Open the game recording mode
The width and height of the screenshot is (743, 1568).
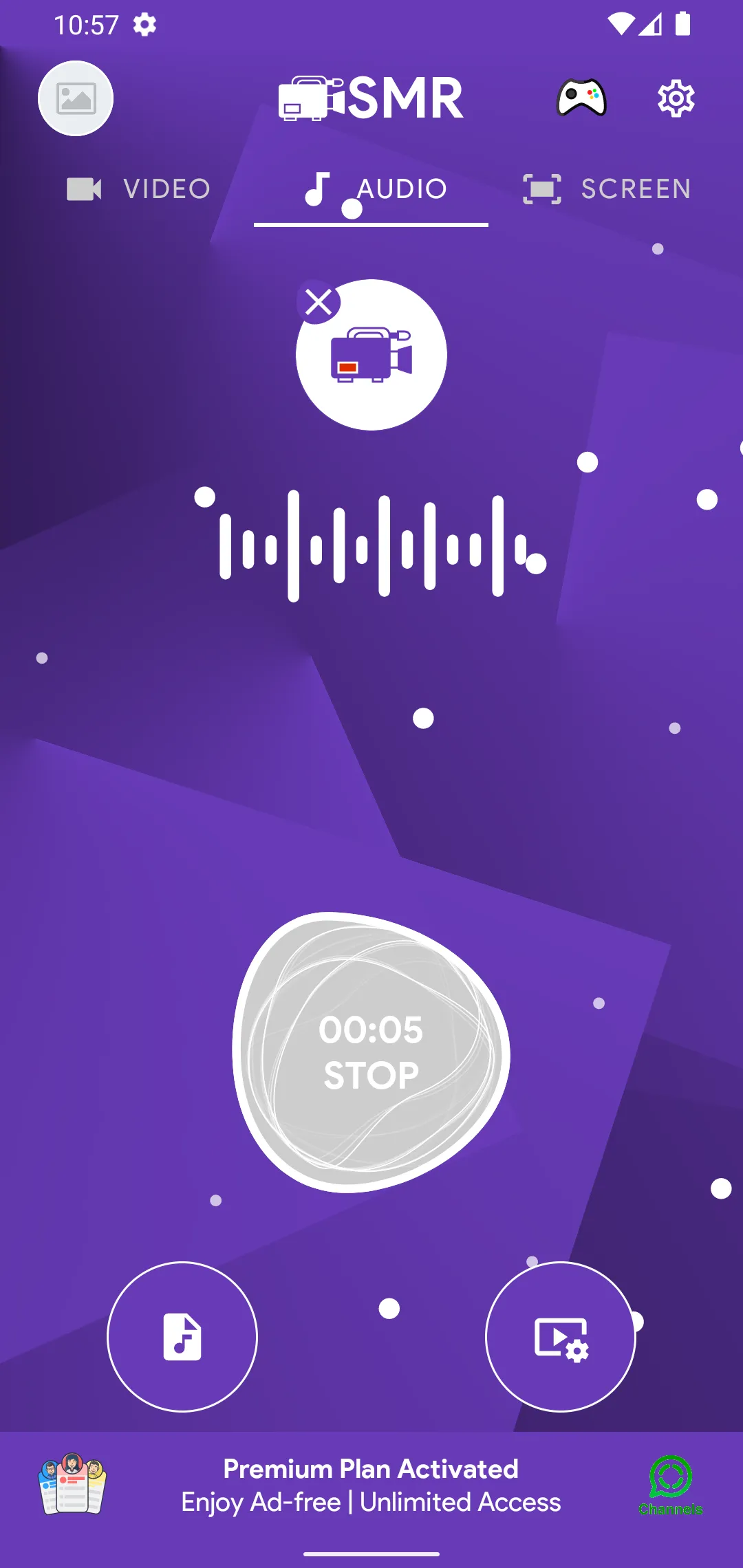coord(581,98)
